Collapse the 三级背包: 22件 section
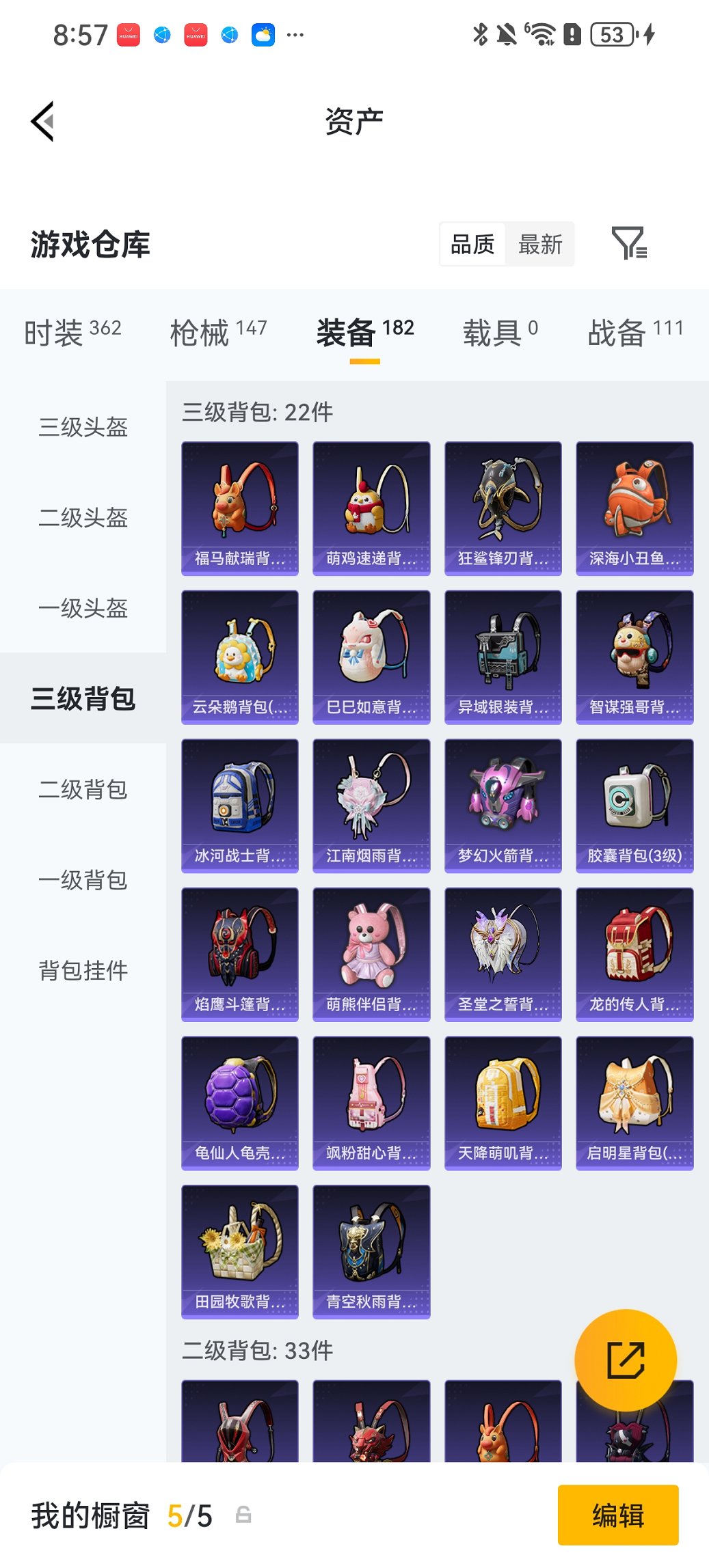 [x=256, y=412]
